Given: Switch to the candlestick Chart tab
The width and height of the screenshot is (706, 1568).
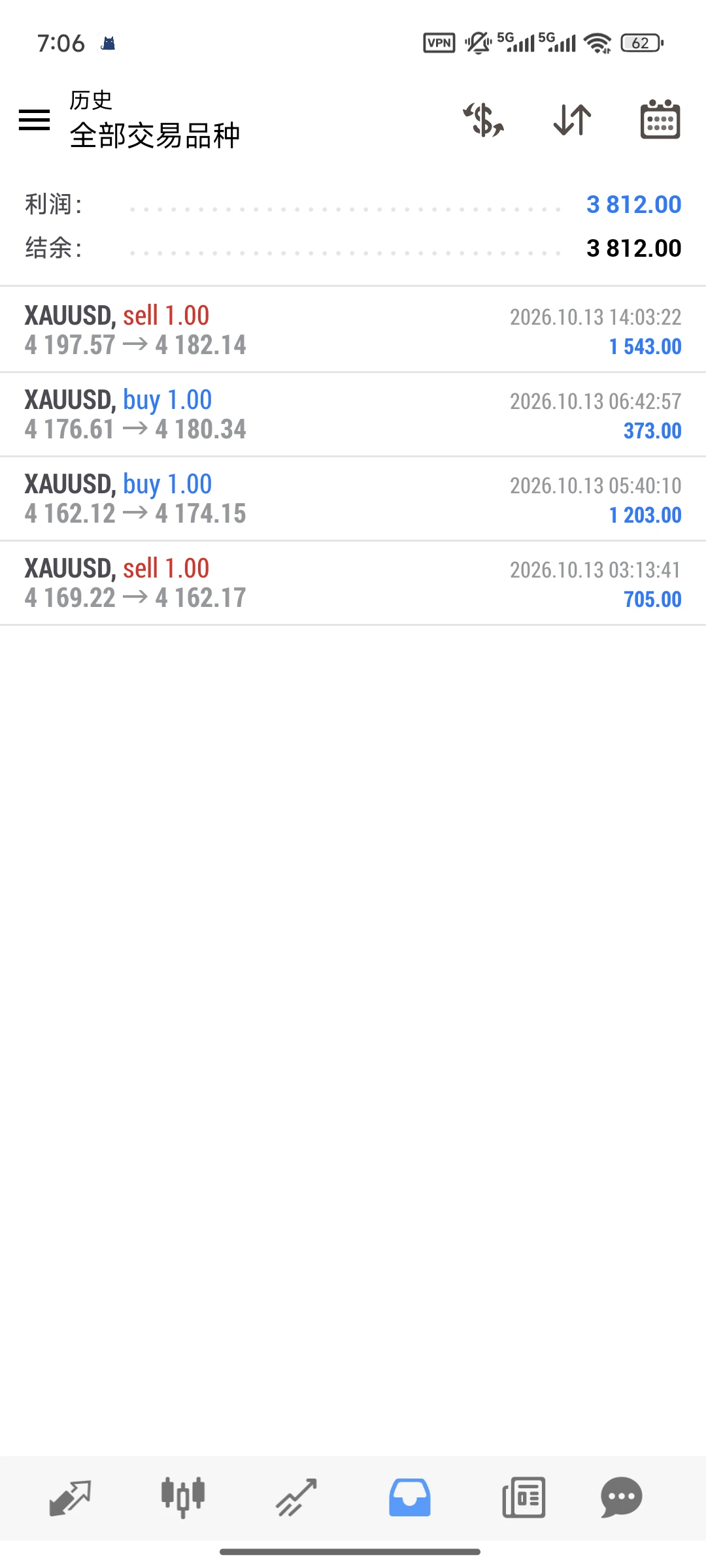Looking at the screenshot, I should (183, 1497).
